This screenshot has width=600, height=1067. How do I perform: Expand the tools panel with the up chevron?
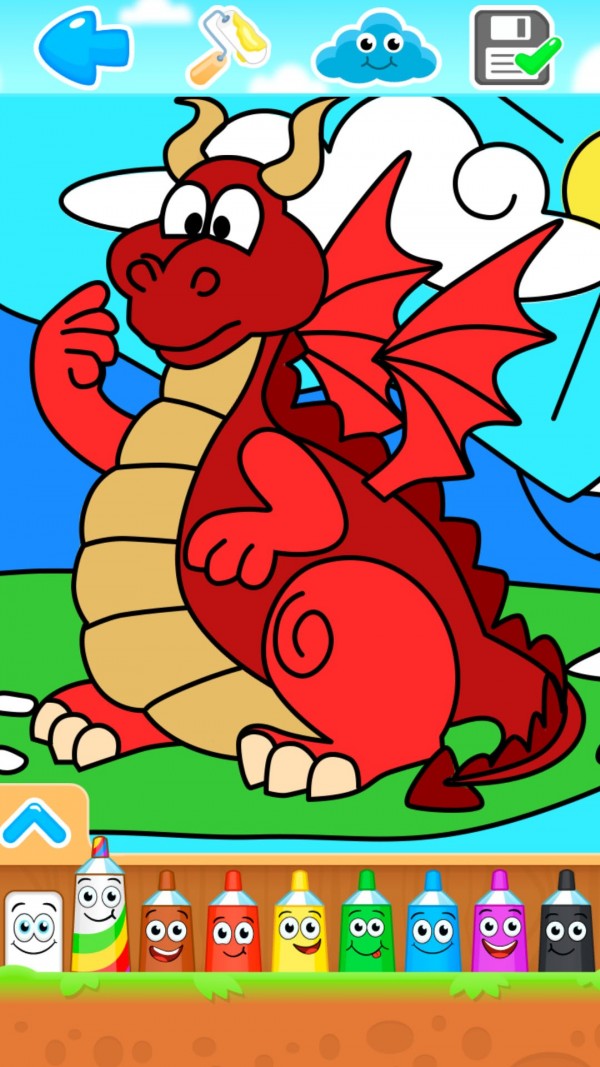pos(36,824)
